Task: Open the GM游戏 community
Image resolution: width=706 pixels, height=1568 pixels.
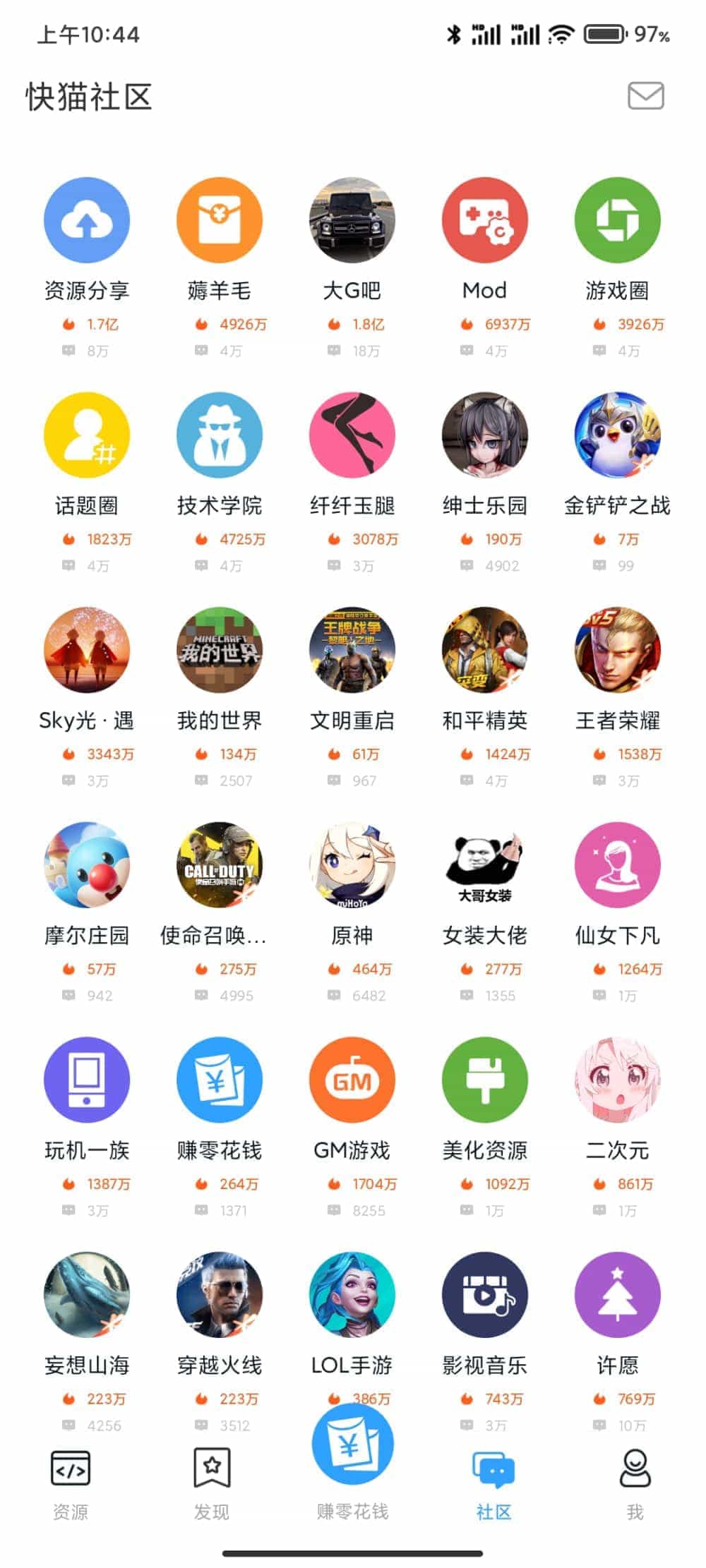Action: 352,1080
